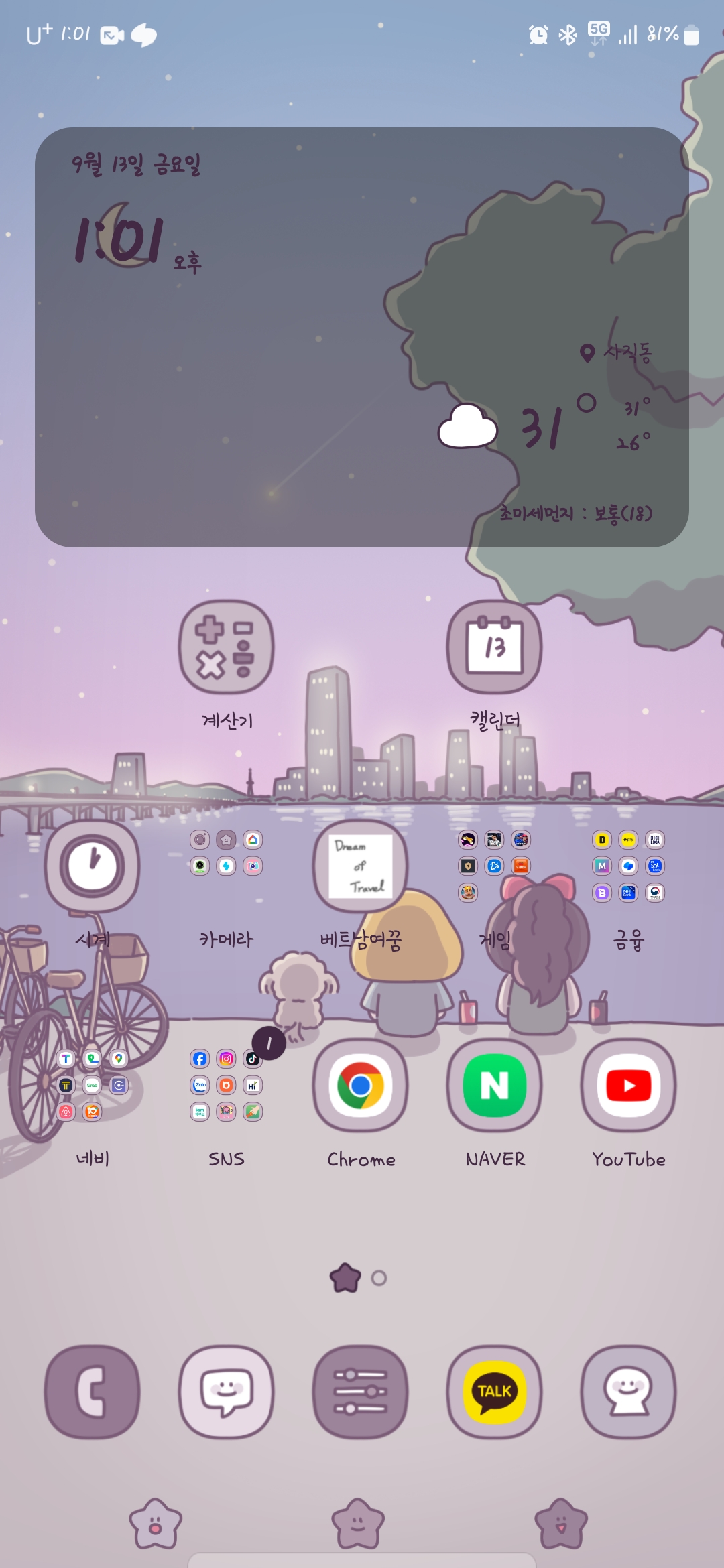Open settings sliders app in the dock

[x=360, y=1392]
